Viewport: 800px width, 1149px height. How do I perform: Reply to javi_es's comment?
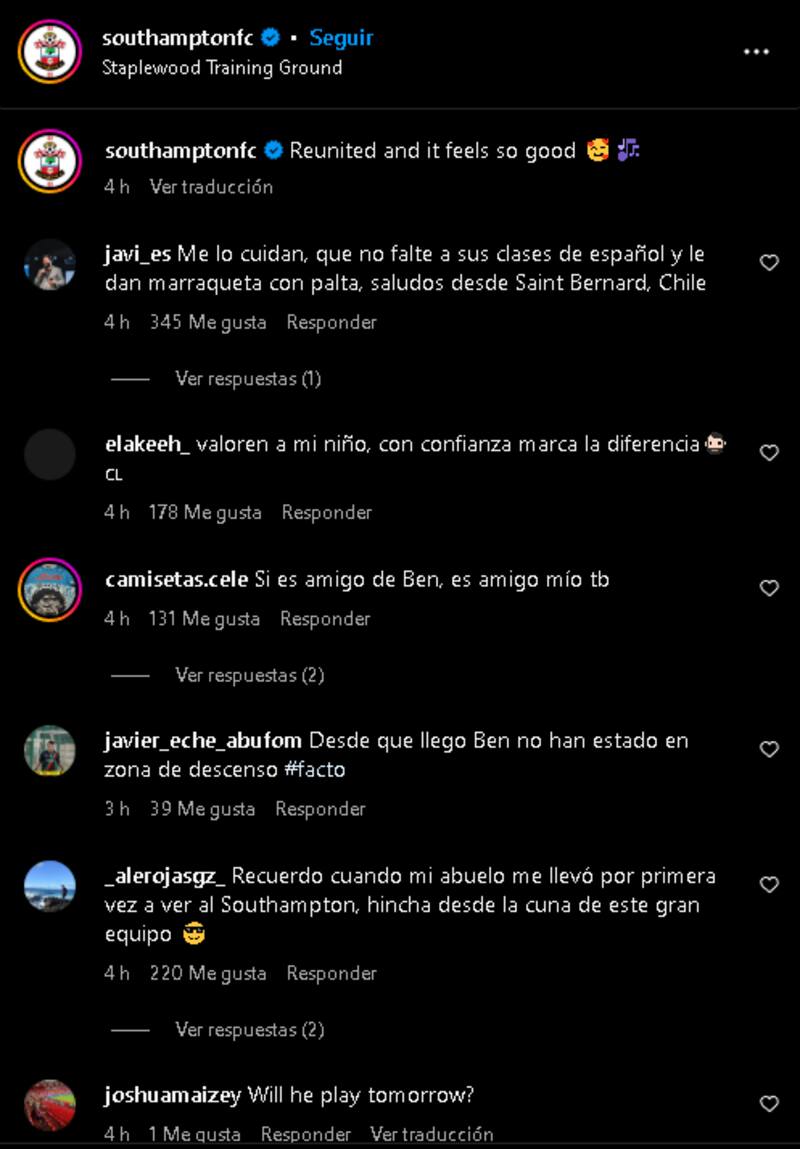click(331, 323)
